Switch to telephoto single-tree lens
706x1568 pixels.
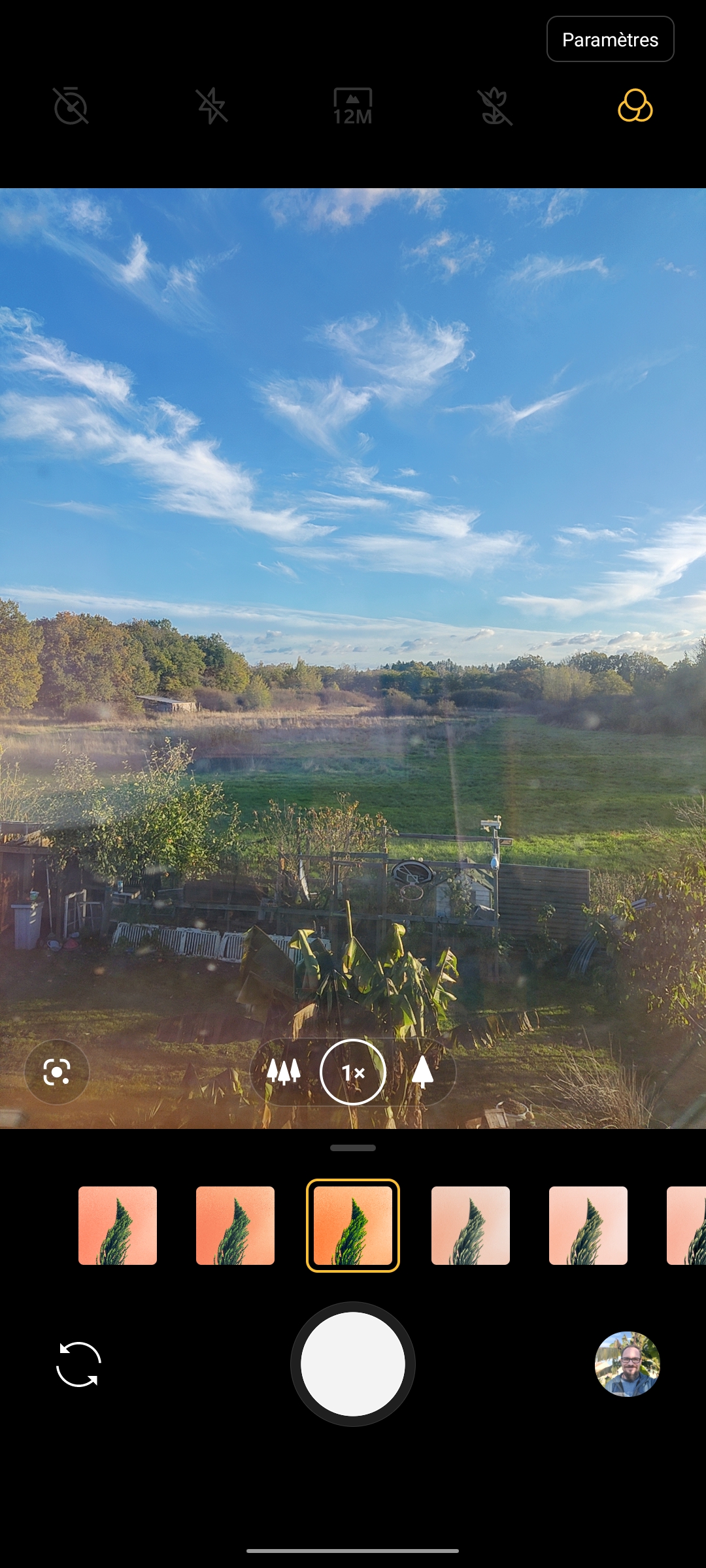coord(422,1072)
